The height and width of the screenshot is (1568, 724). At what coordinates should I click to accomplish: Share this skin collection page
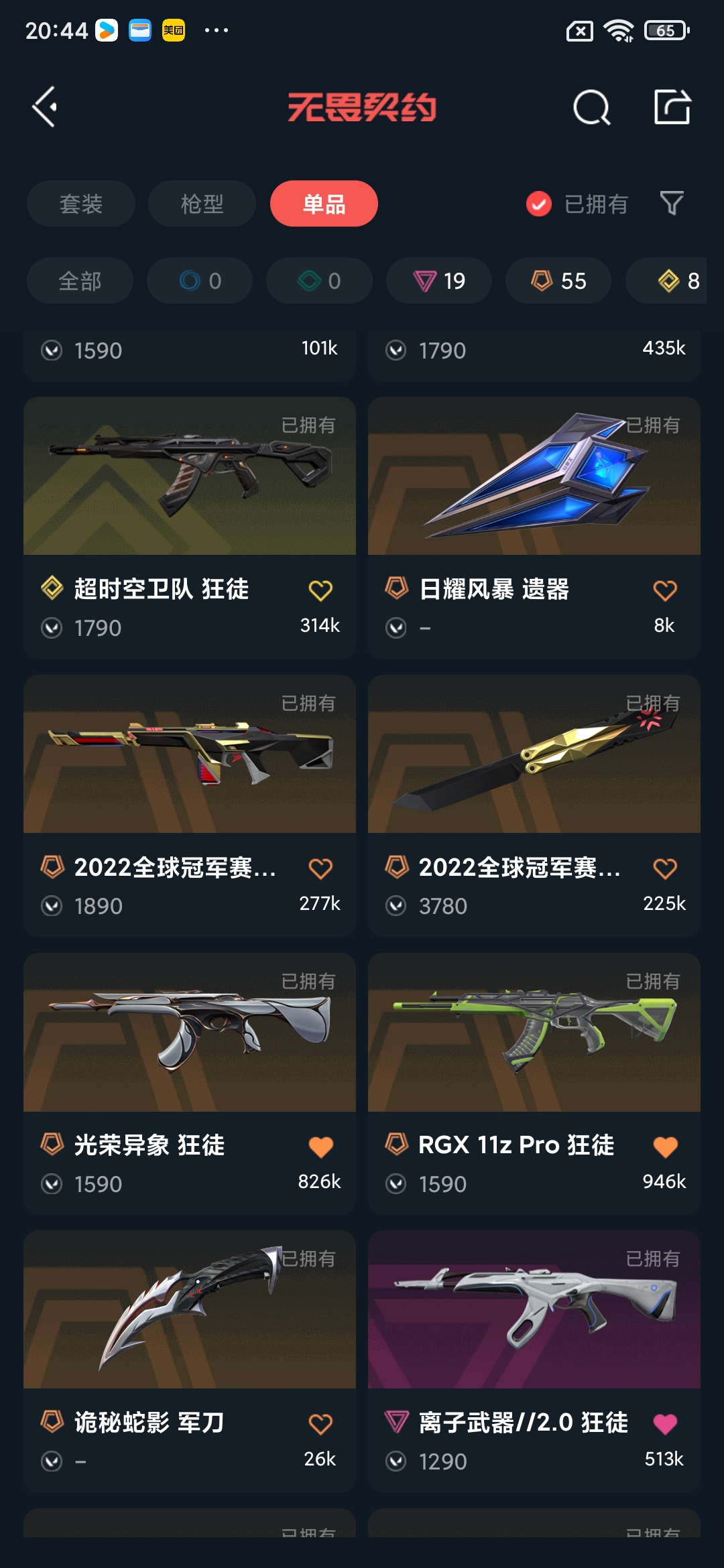[x=672, y=107]
